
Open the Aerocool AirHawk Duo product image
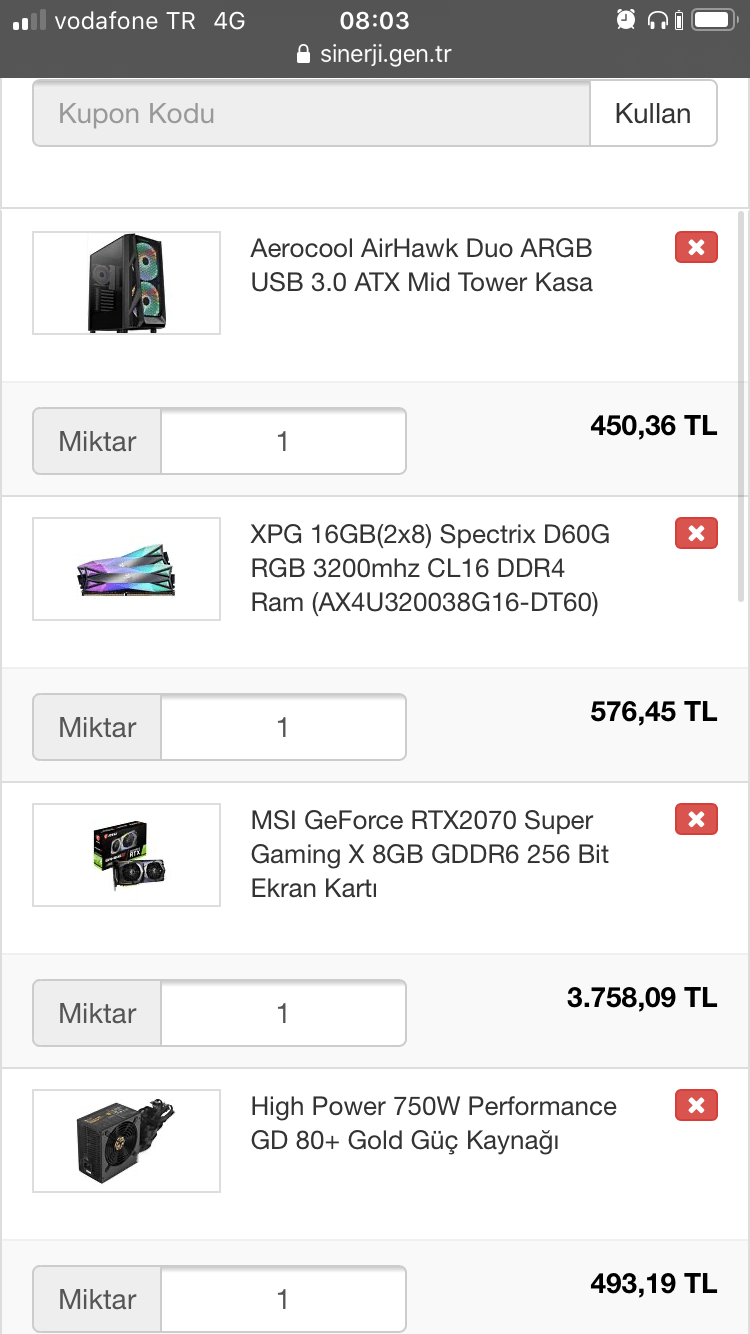point(126,283)
